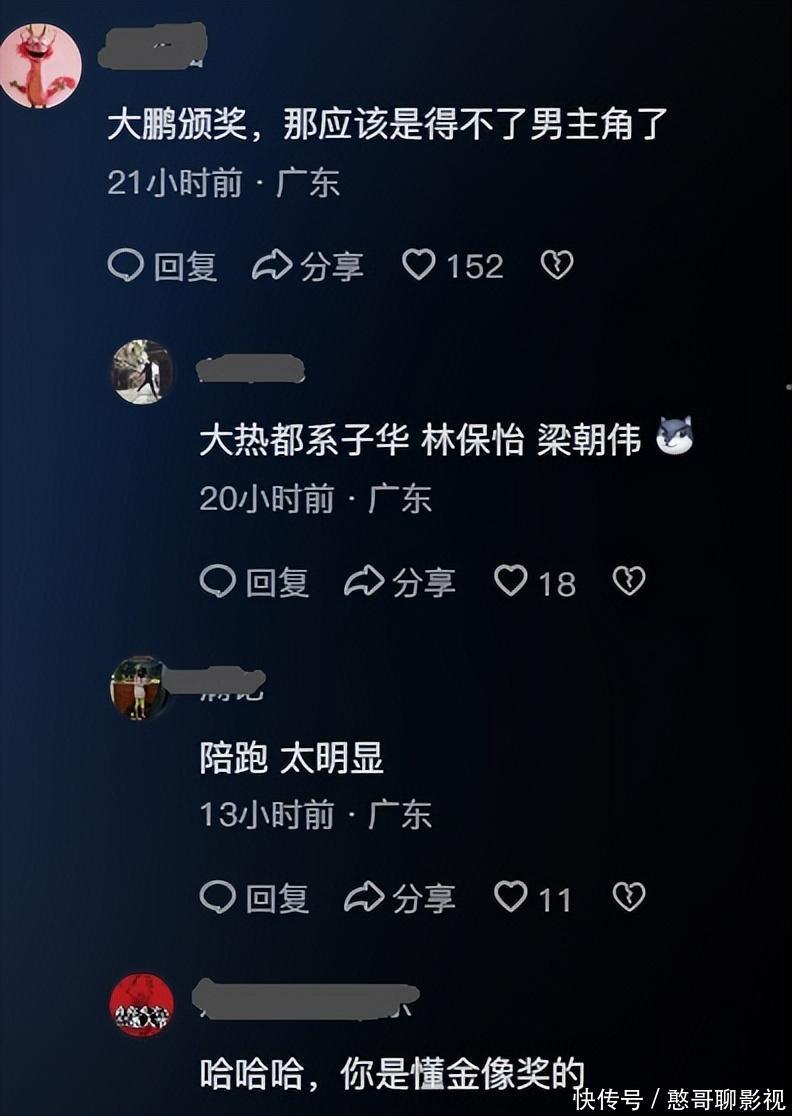Viewport: 792px width, 1116px height.
Task: Like the comment with 152 likes
Action: (x=453, y=265)
